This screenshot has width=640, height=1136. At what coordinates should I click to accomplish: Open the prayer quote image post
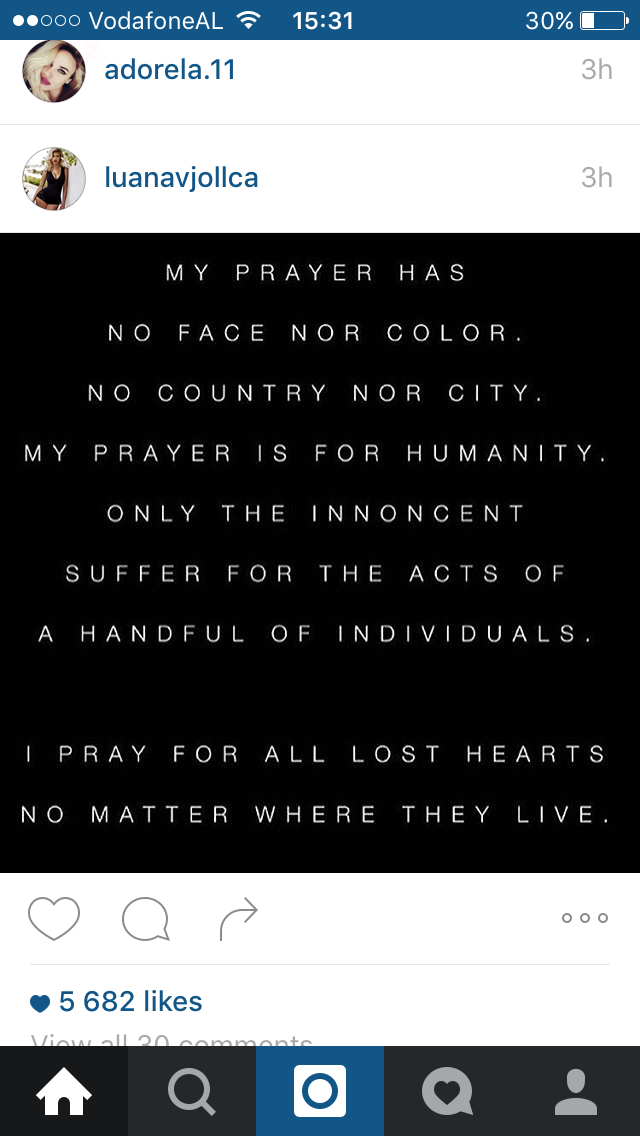[x=320, y=552]
